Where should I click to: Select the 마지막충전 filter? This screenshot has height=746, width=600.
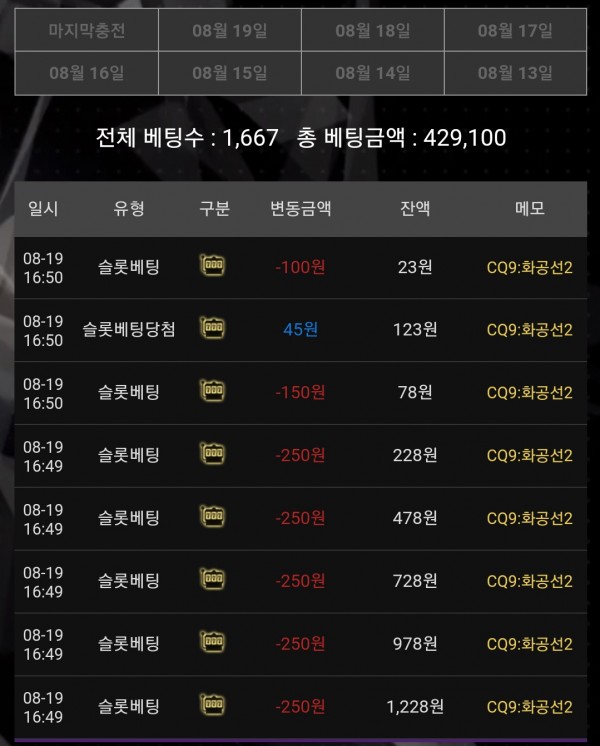pos(86,31)
